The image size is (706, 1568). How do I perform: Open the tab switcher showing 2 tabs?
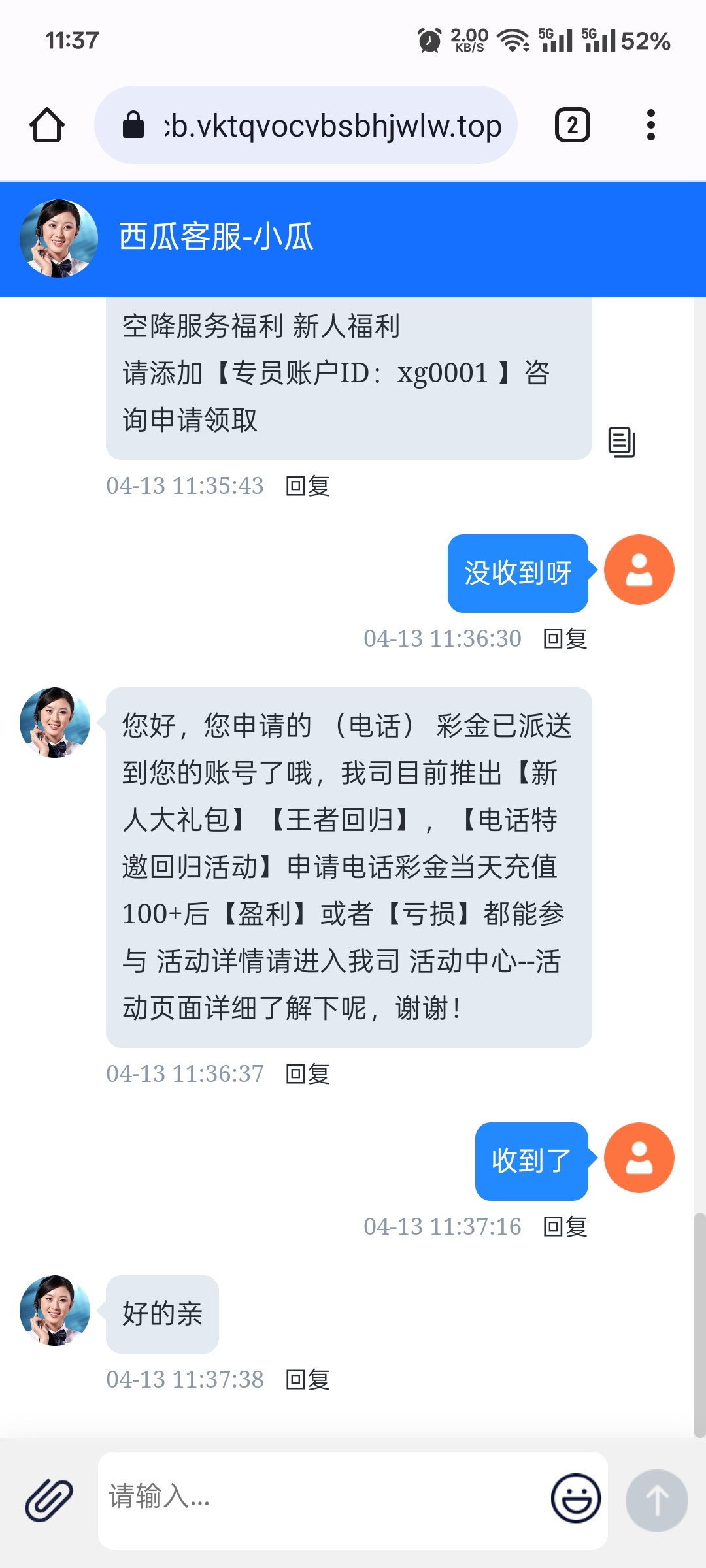(x=572, y=125)
